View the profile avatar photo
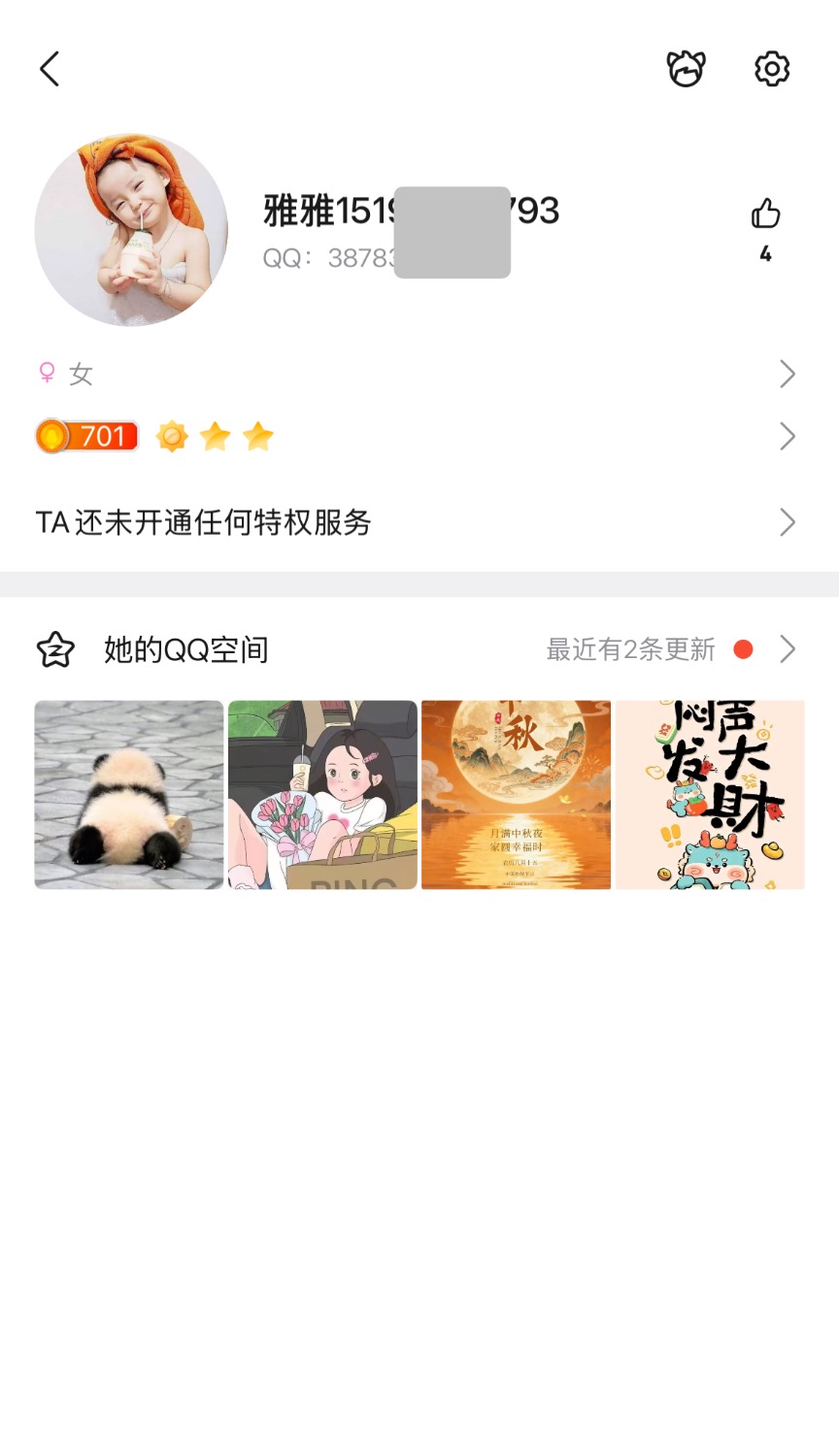 click(131, 230)
